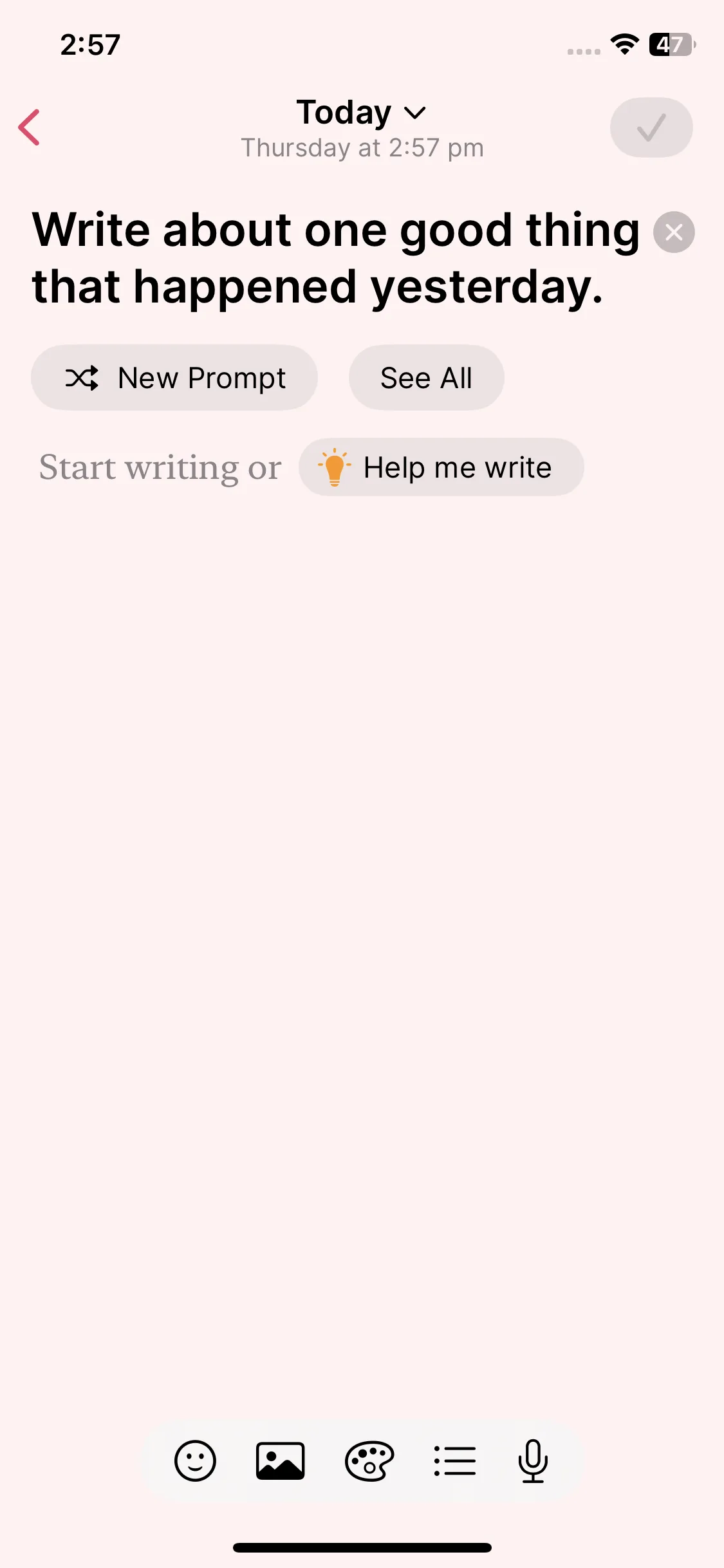
Task: Add a photo to the entry
Action: pos(281,1461)
